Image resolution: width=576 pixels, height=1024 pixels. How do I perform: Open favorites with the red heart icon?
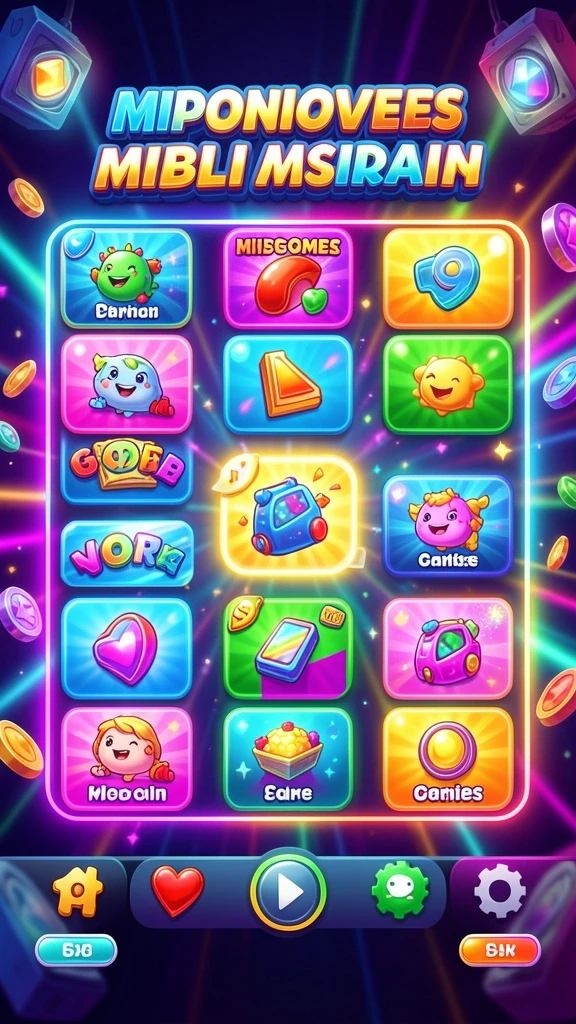177,891
